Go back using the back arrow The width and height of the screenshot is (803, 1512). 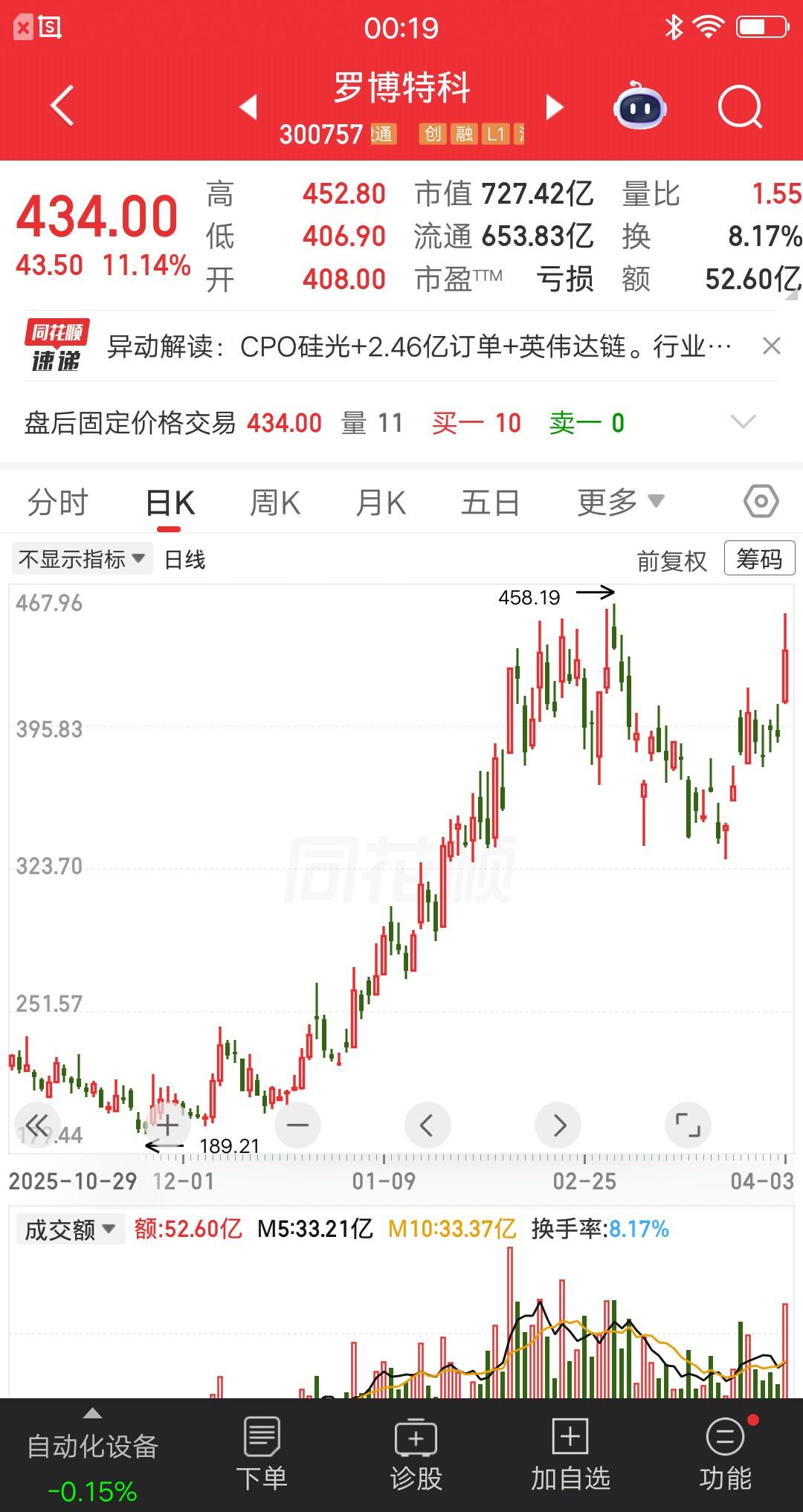(62, 107)
